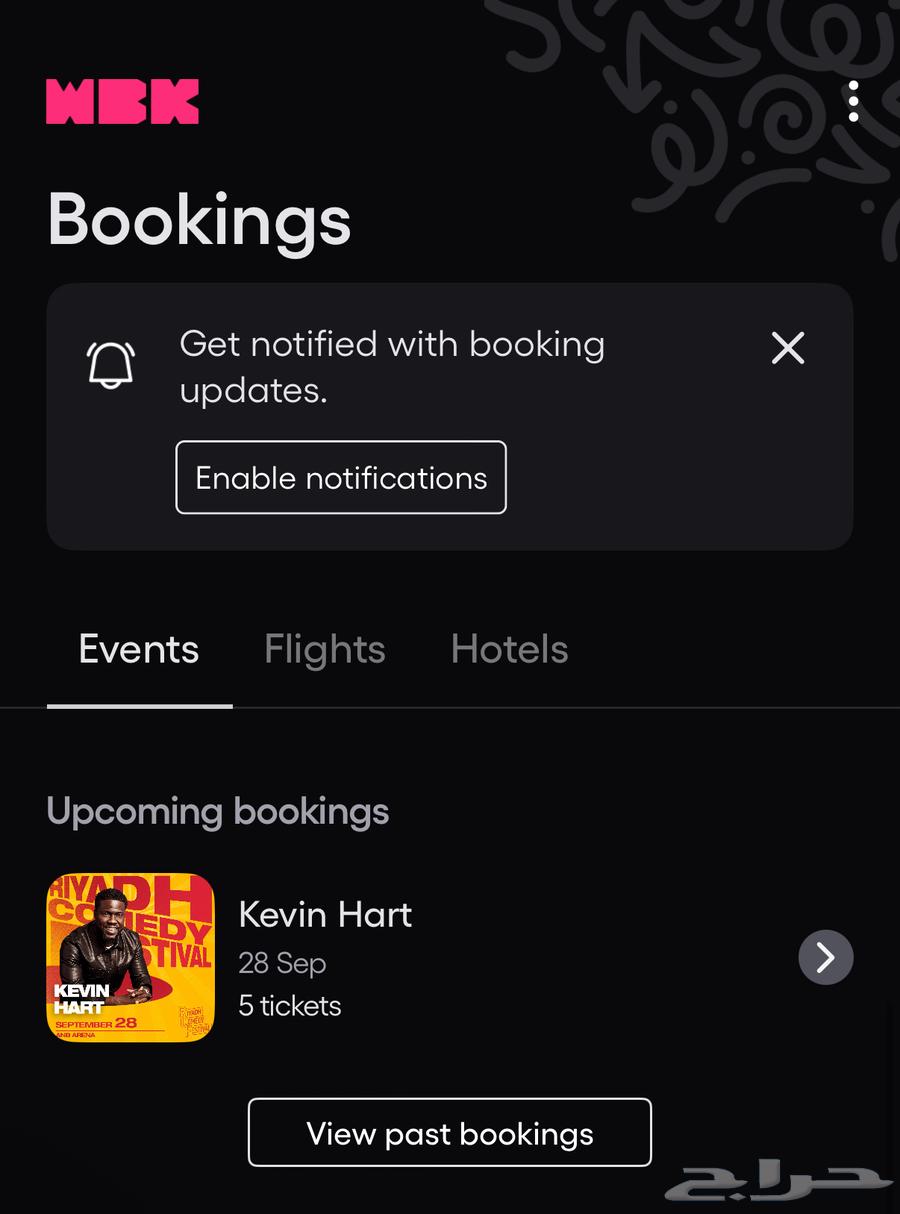Image resolution: width=900 pixels, height=1214 pixels.
Task: Dismiss the booking updates banner
Action: tap(787, 348)
